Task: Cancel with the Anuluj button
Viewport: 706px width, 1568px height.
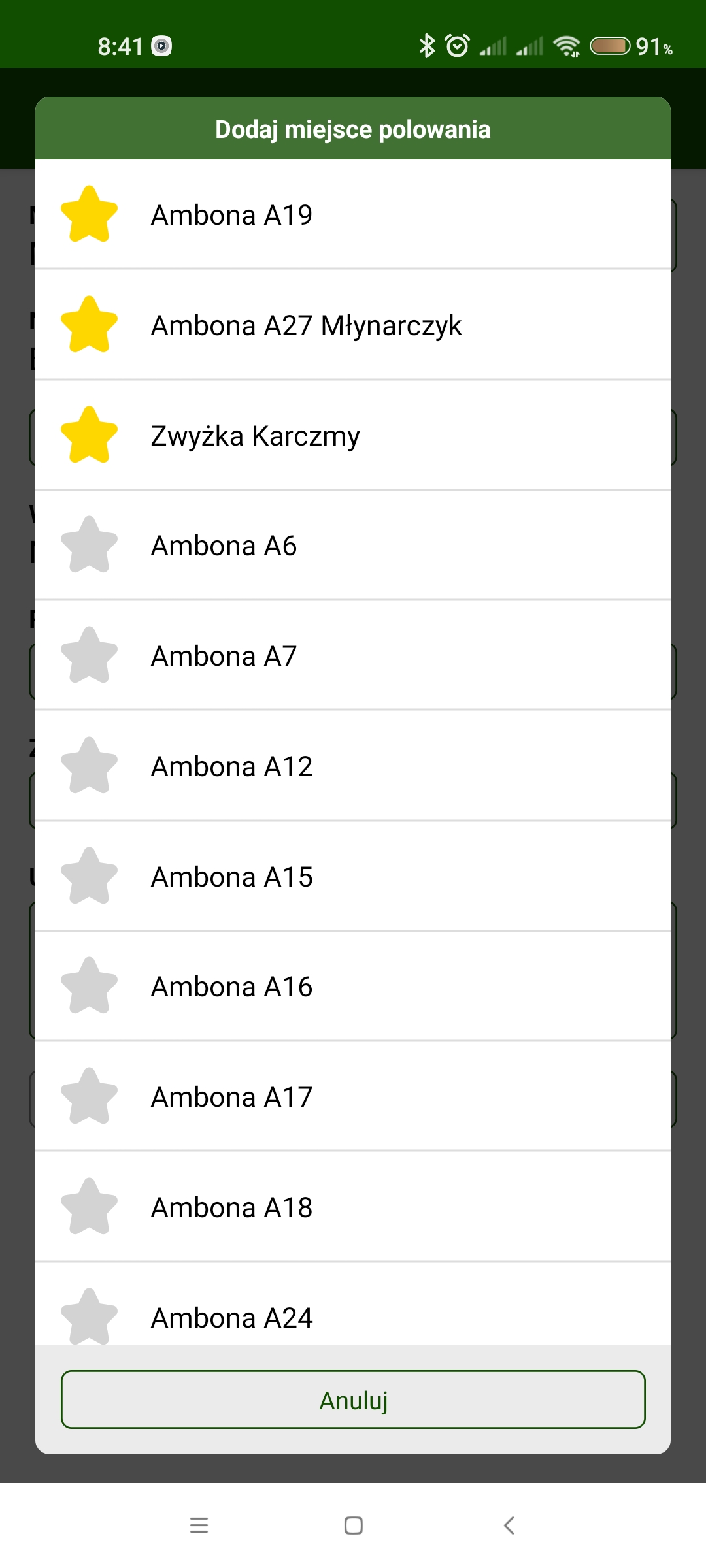Action: click(353, 1399)
